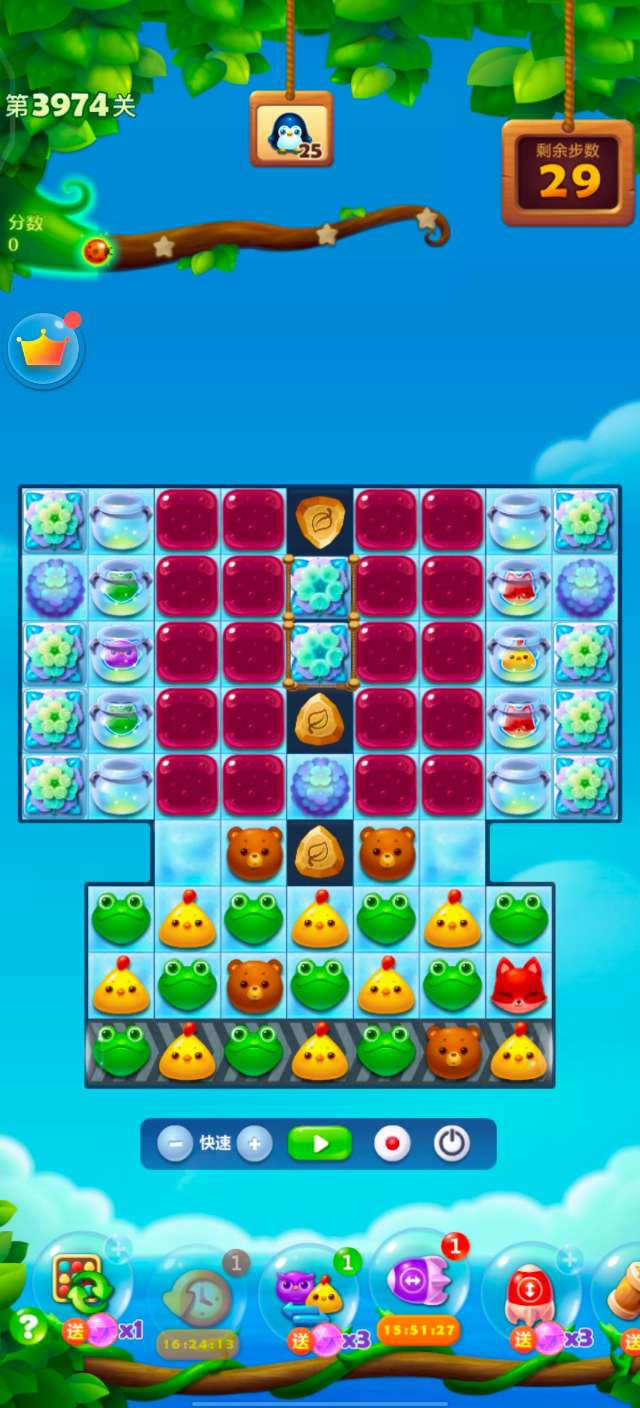Viewport: 640px width, 1408px height.
Task: Select the owl and chick swap booster
Action: [x=309, y=1292]
